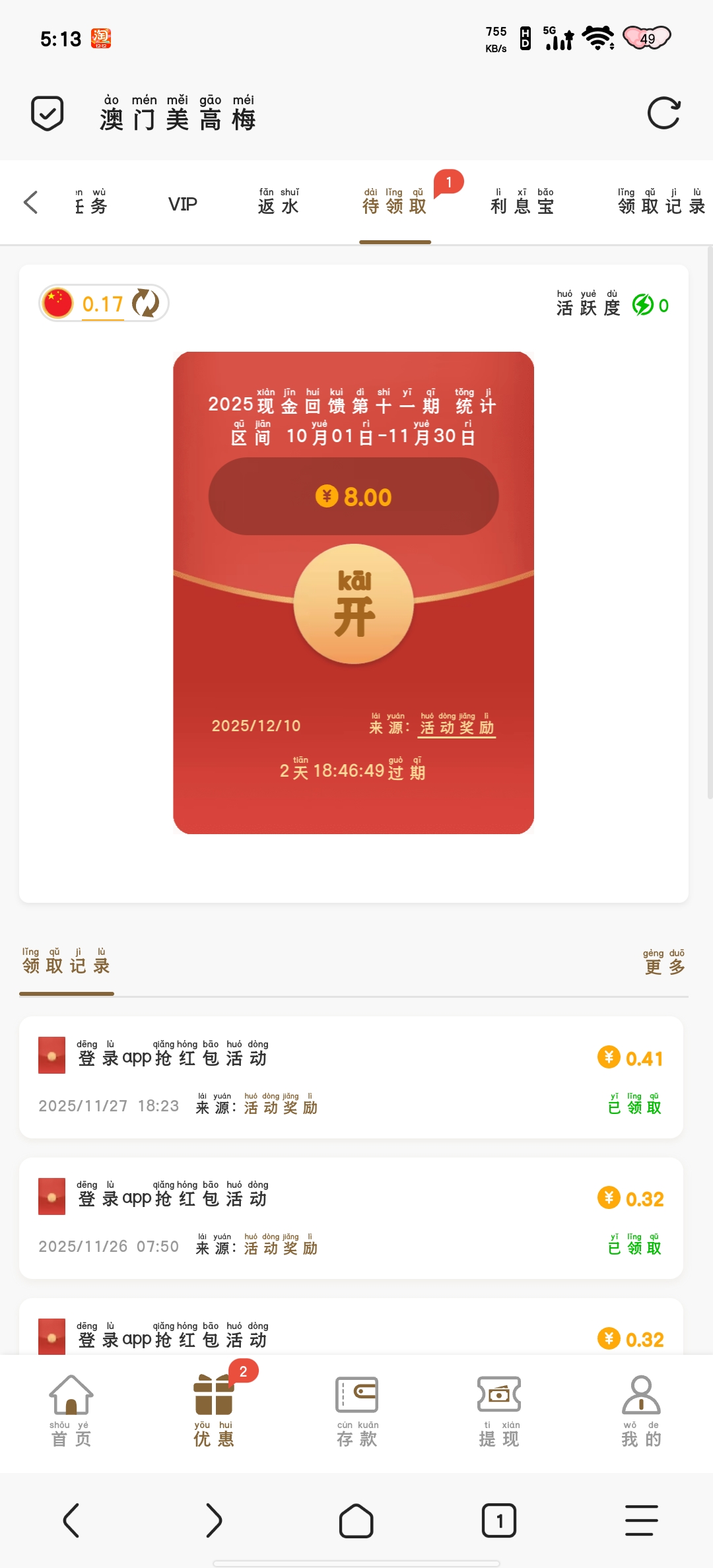Refresh the 0.17 balance
713x1568 pixels.
[x=145, y=304]
